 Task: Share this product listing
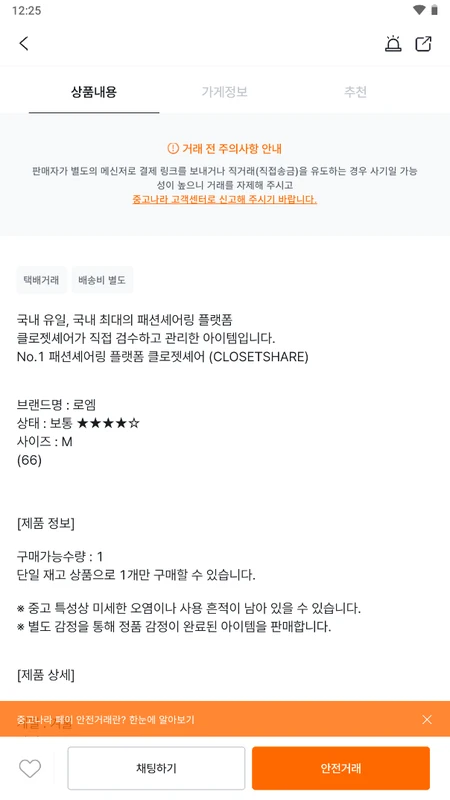(x=423, y=44)
